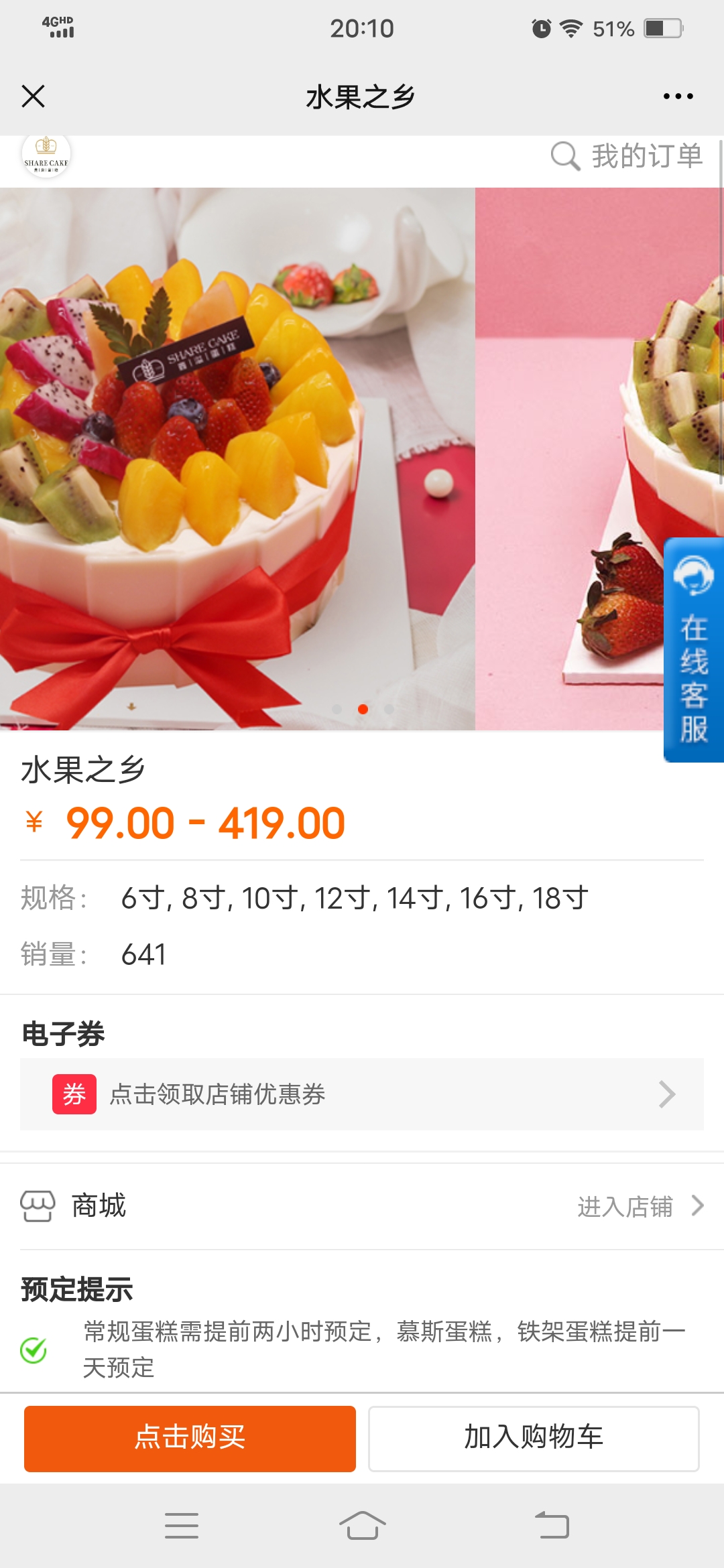Viewport: 724px width, 1568px height.
Task: Tap the Share Cake shop logo
Action: (46, 156)
